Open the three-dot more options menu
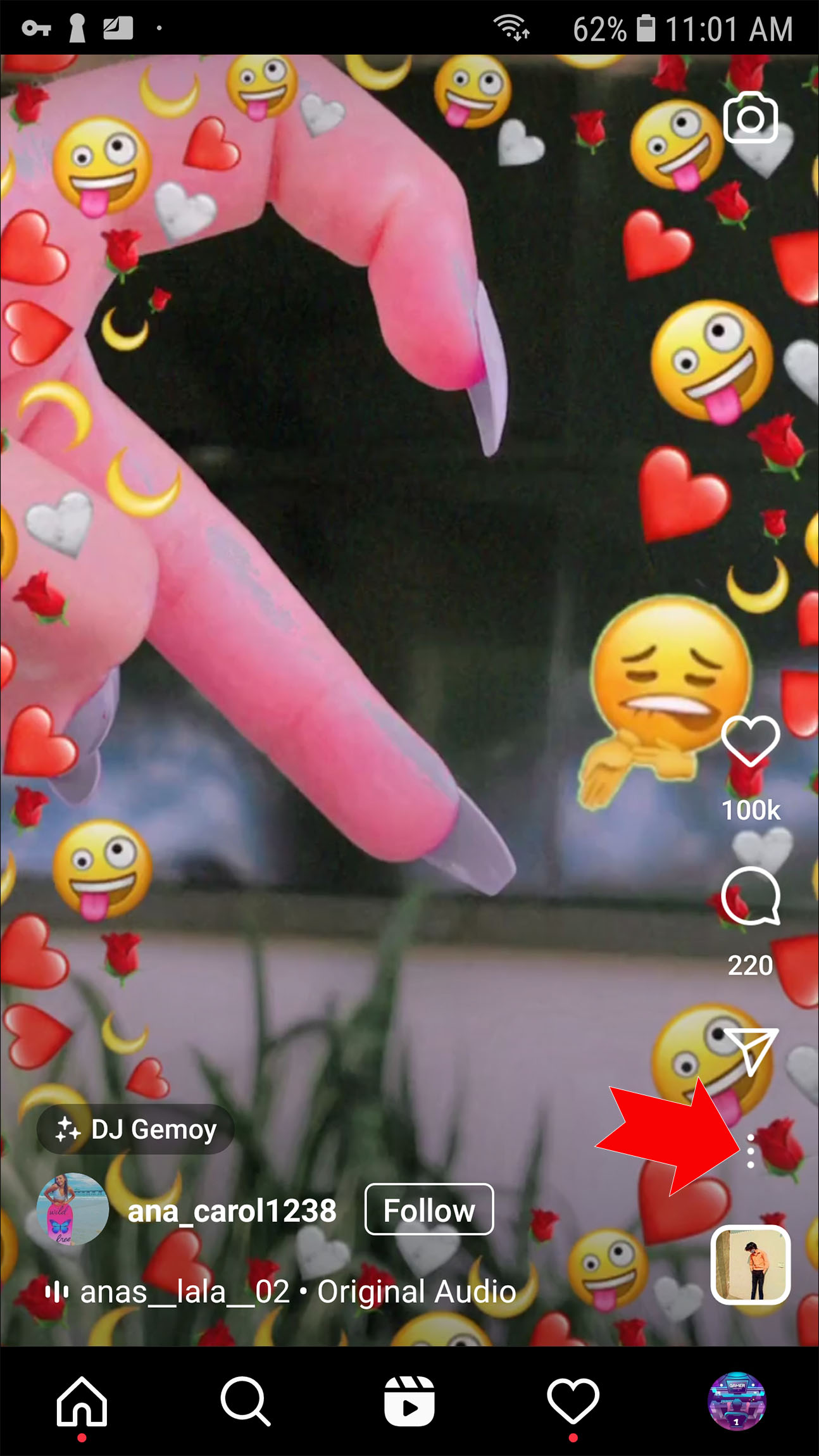Viewport: 819px width, 1456px height. 750,1152
